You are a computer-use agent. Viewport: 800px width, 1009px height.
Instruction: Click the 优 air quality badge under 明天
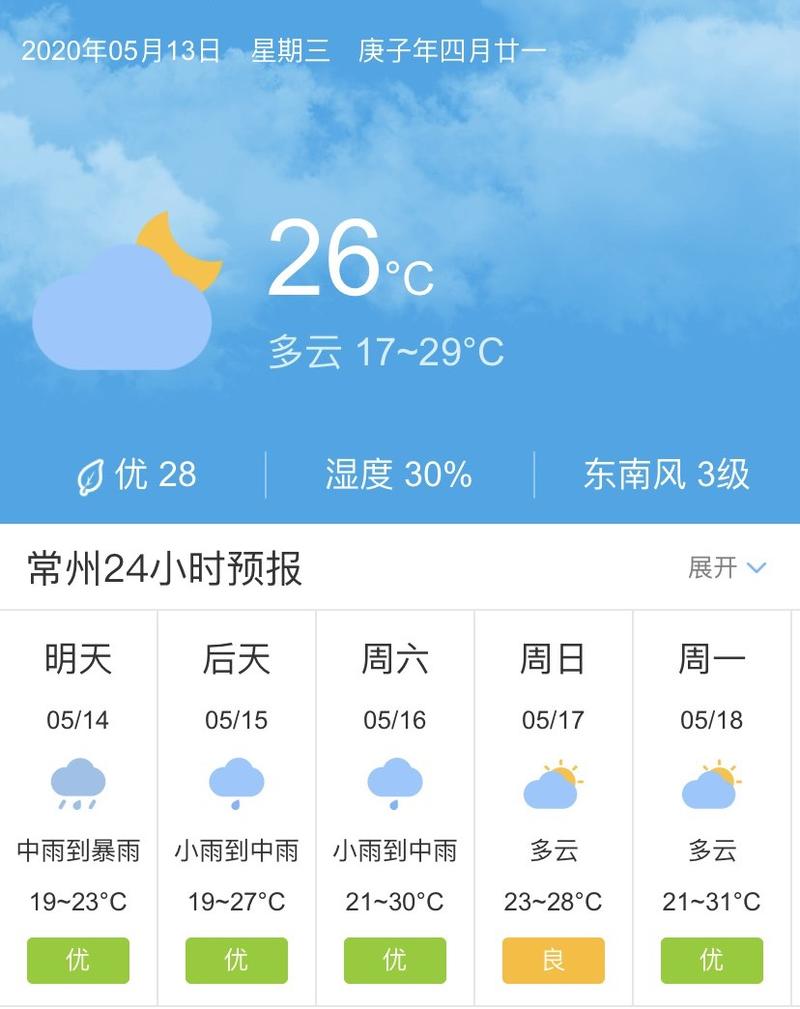[x=77, y=960]
